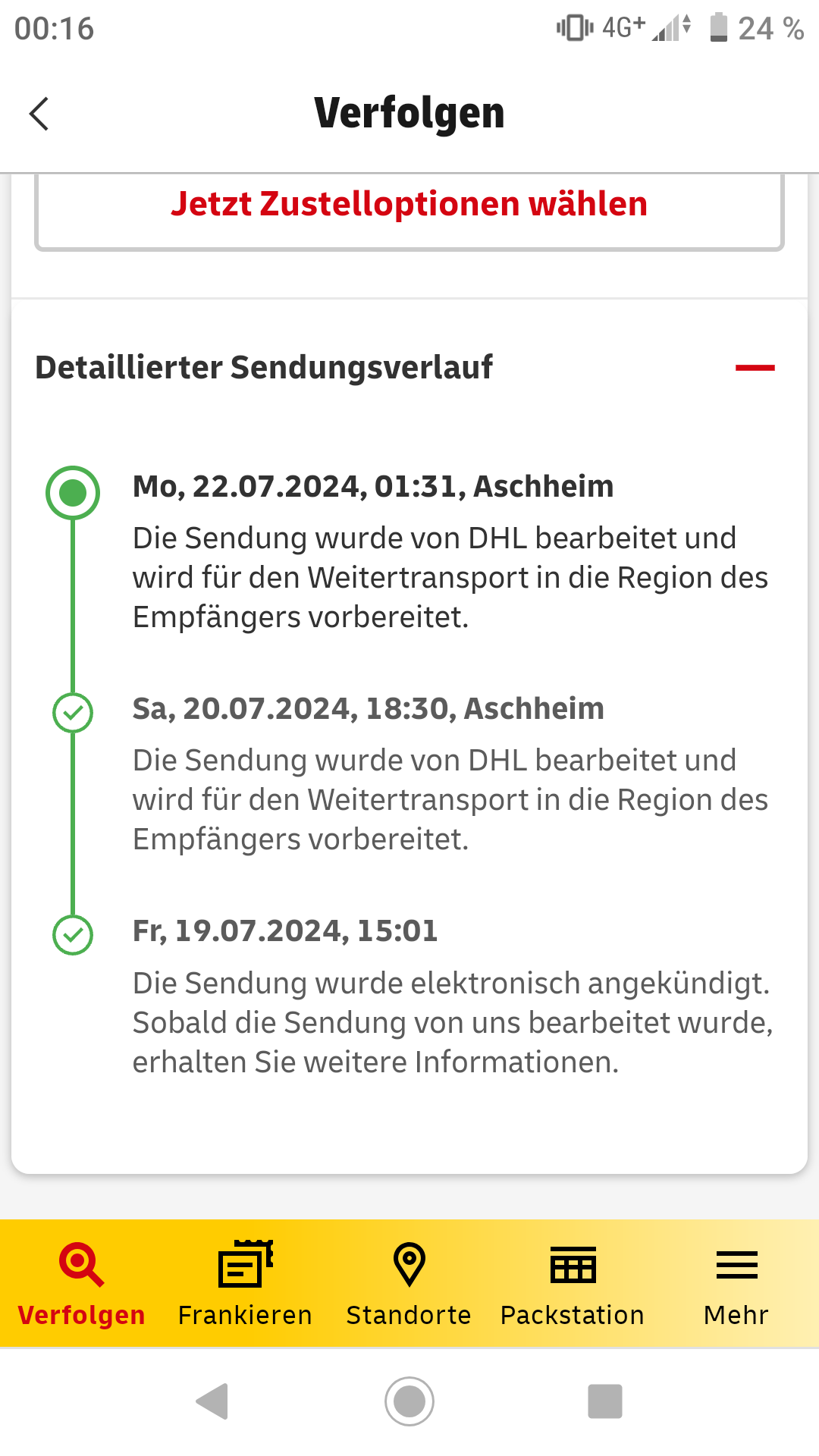Collapse Detaillierter Sendungsverlauf section

755,368
